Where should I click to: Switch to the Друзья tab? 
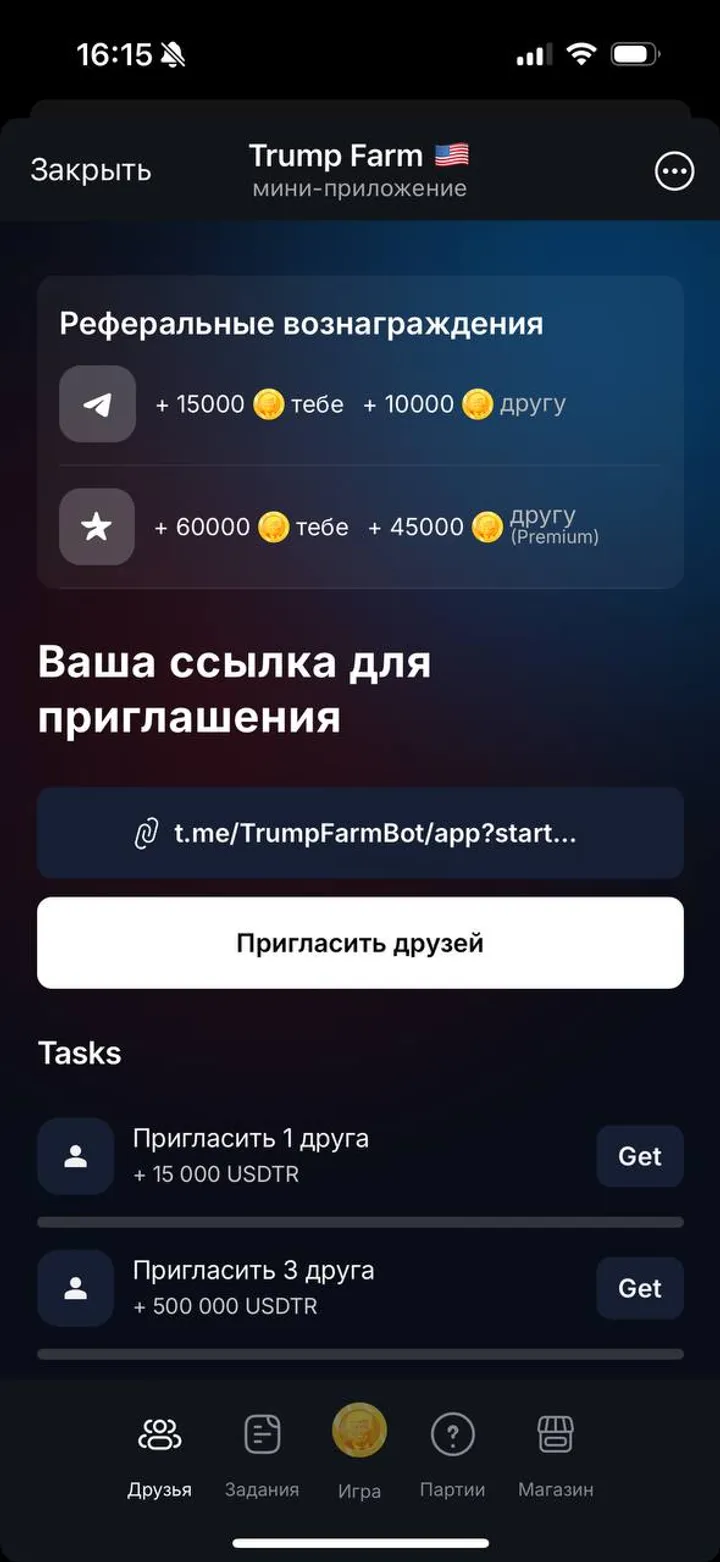point(161,1448)
